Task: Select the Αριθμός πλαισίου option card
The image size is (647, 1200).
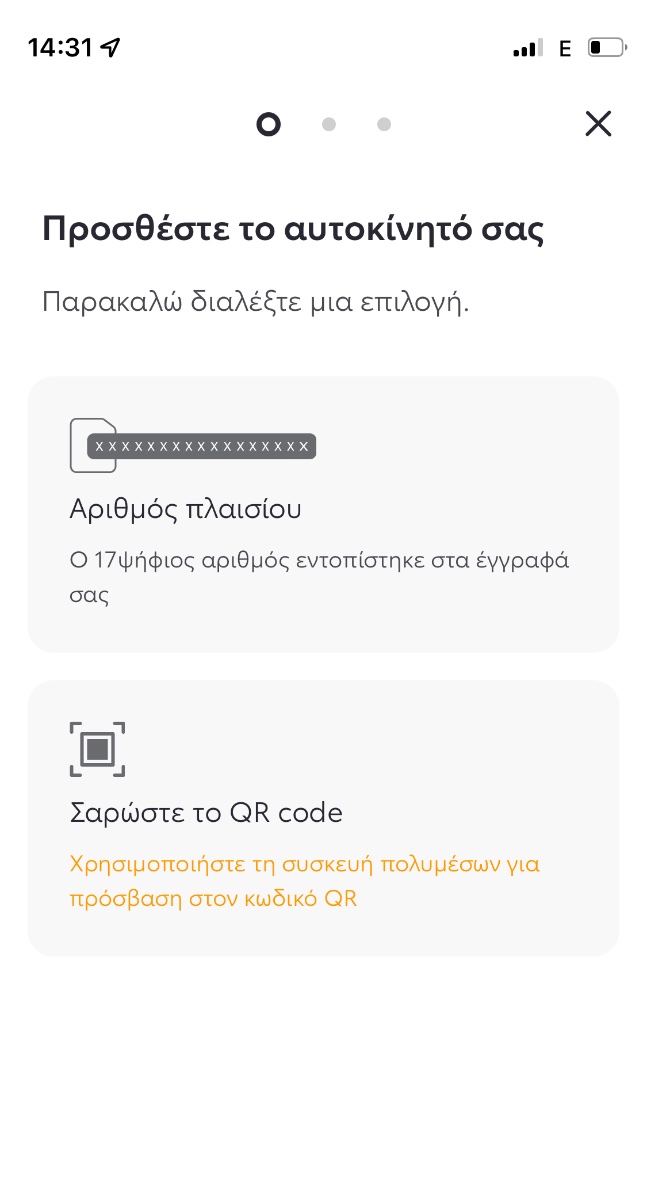Action: pyautogui.click(x=323, y=515)
